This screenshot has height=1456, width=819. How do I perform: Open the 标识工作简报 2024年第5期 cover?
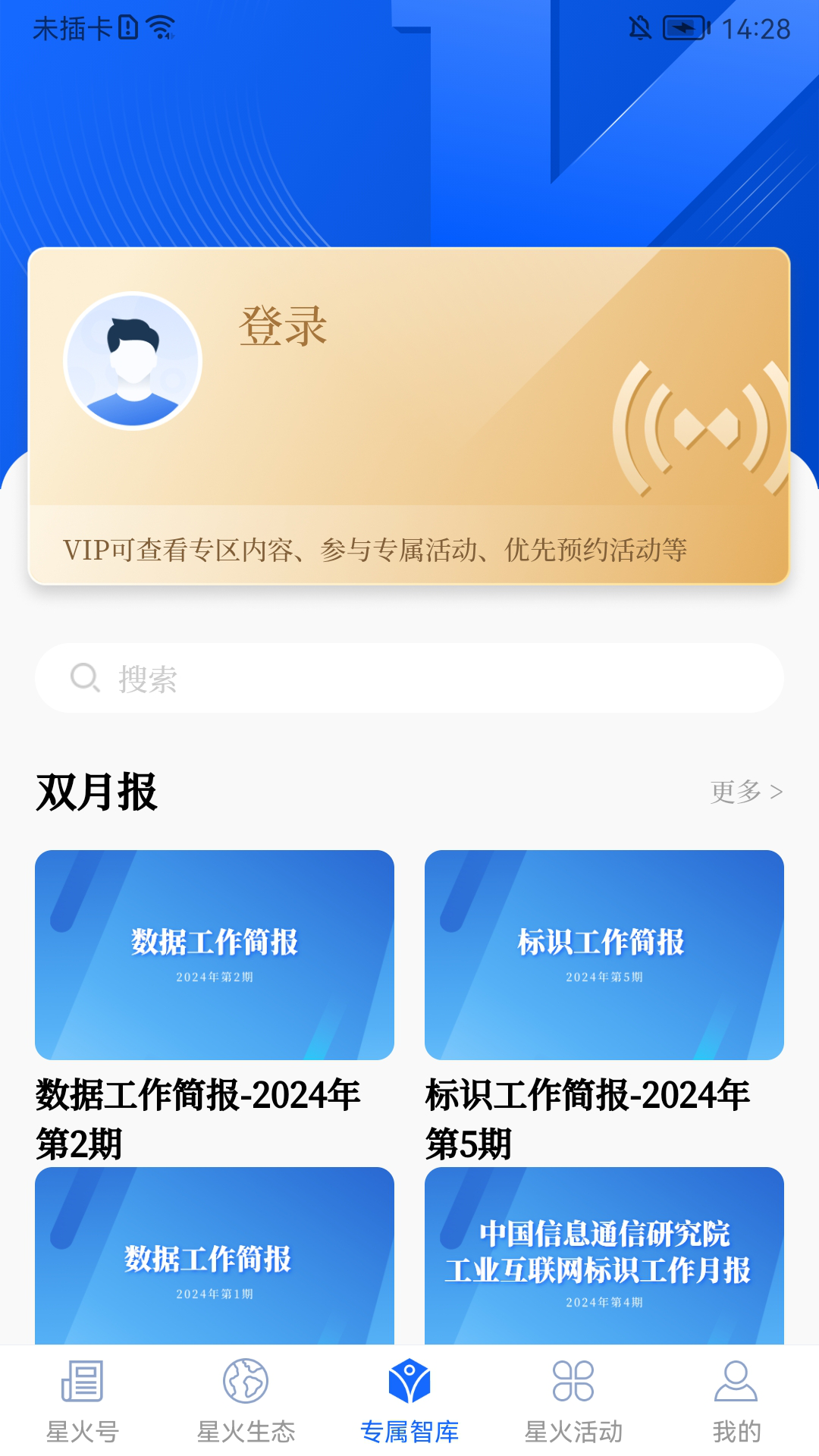click(x=604, y=955)
